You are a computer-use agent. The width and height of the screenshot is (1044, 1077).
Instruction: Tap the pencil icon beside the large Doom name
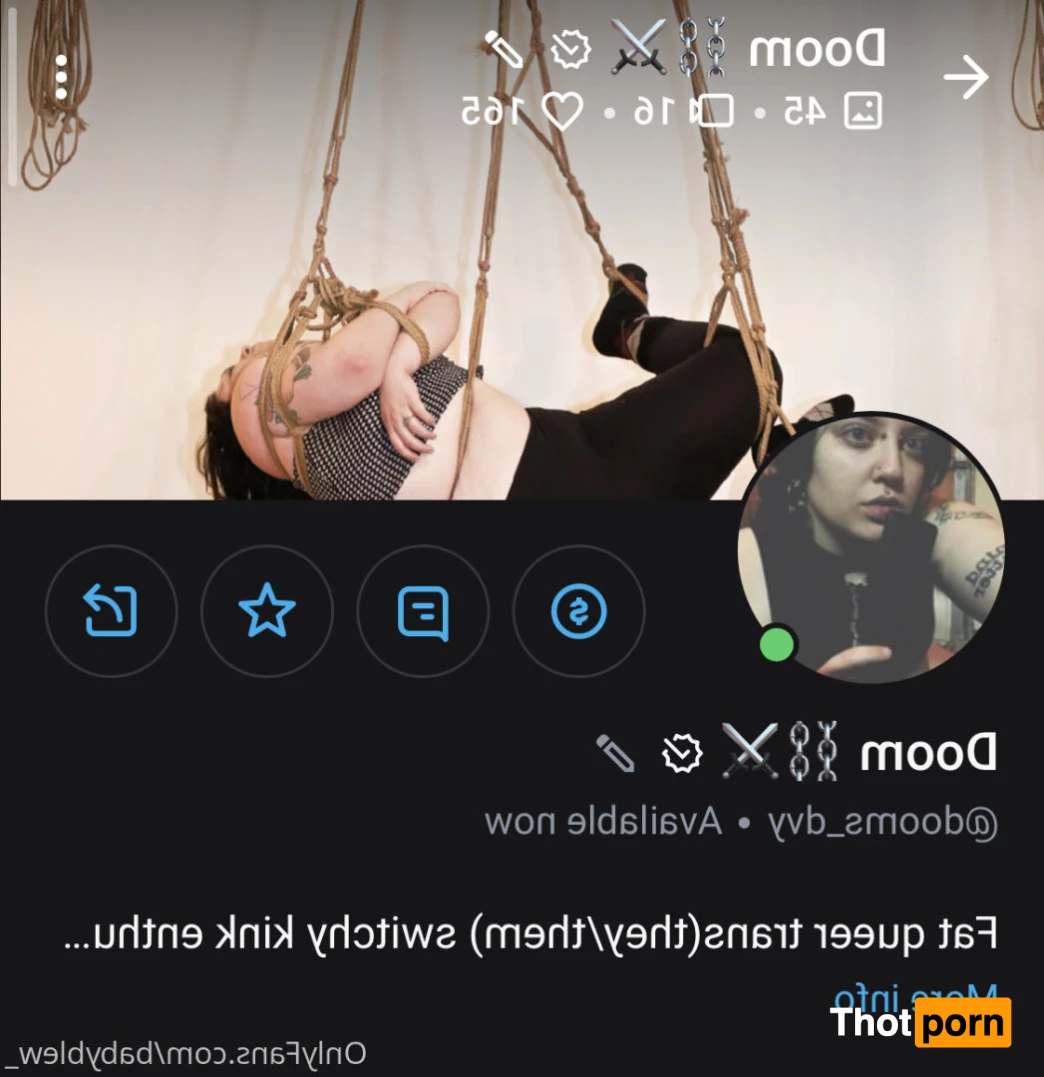tap(615, 752)
